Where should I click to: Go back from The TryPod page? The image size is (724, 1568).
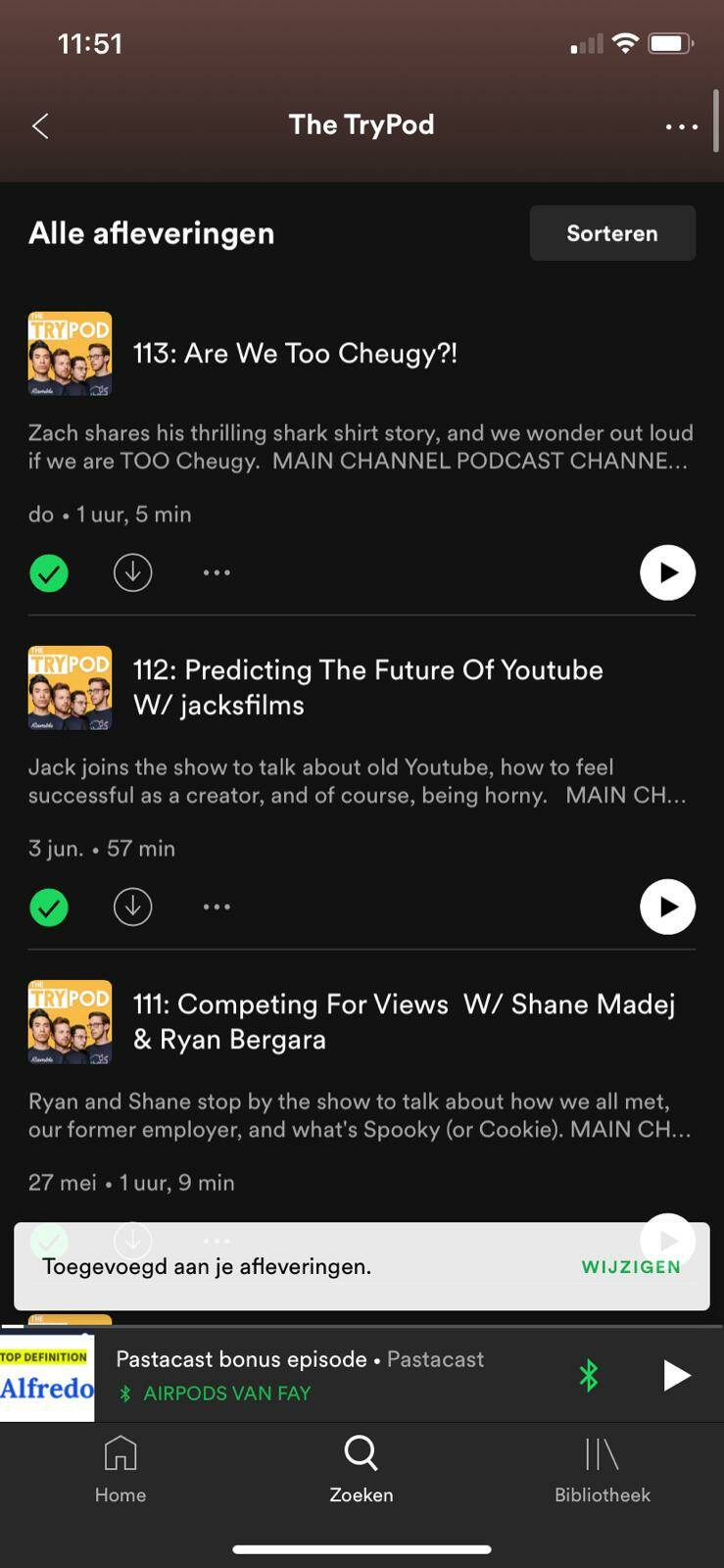pyautogui.click(x=40, y=126)
